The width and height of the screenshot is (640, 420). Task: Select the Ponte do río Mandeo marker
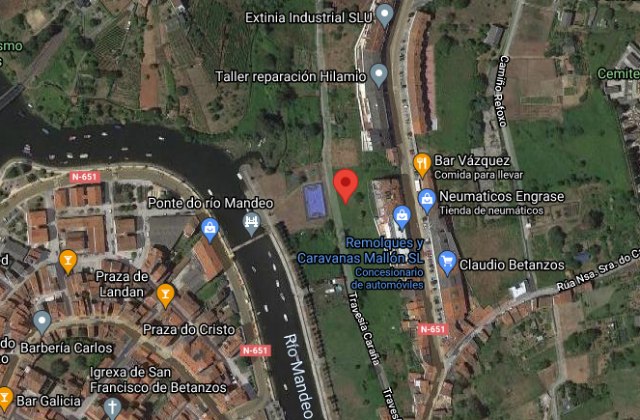[x=252, y=220]
